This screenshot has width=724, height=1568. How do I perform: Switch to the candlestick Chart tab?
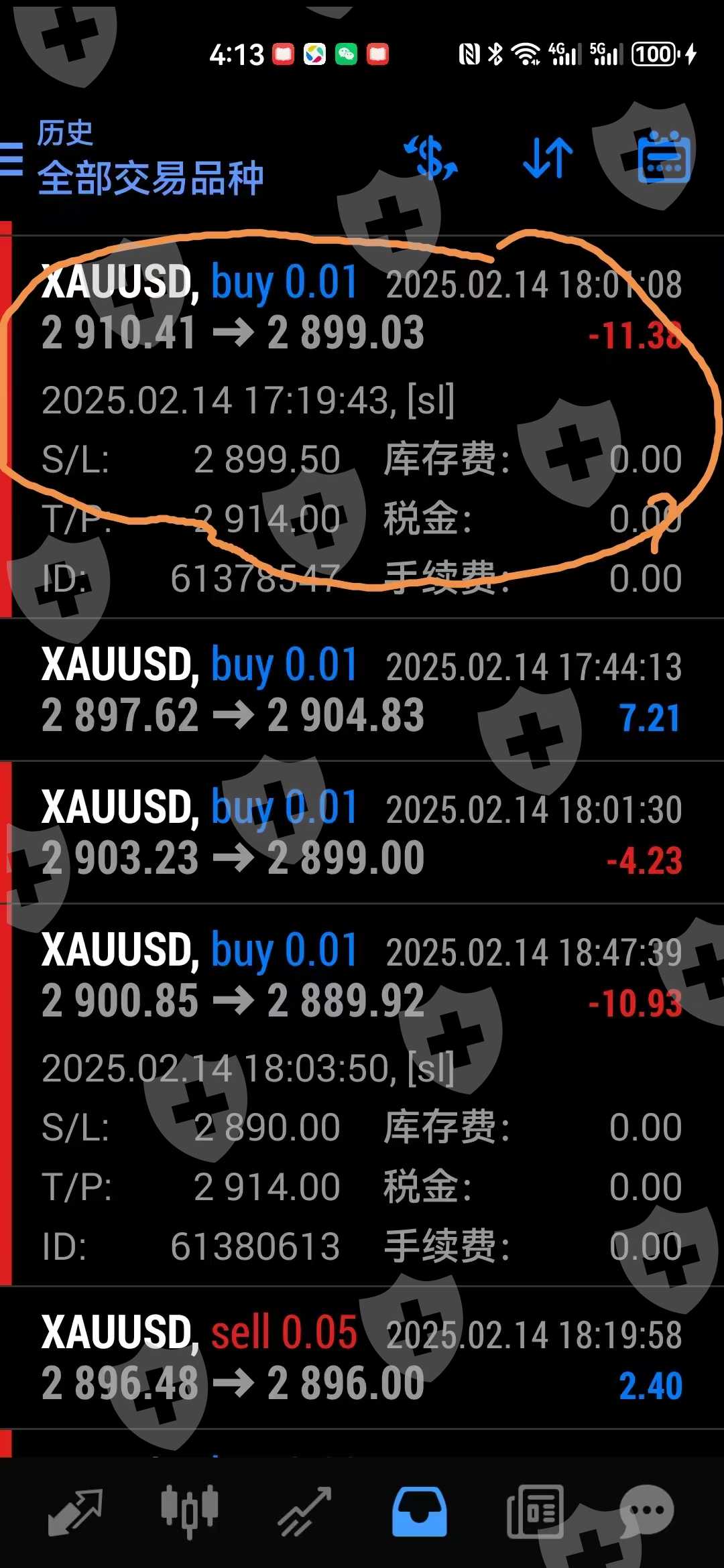pos(190,1512)
